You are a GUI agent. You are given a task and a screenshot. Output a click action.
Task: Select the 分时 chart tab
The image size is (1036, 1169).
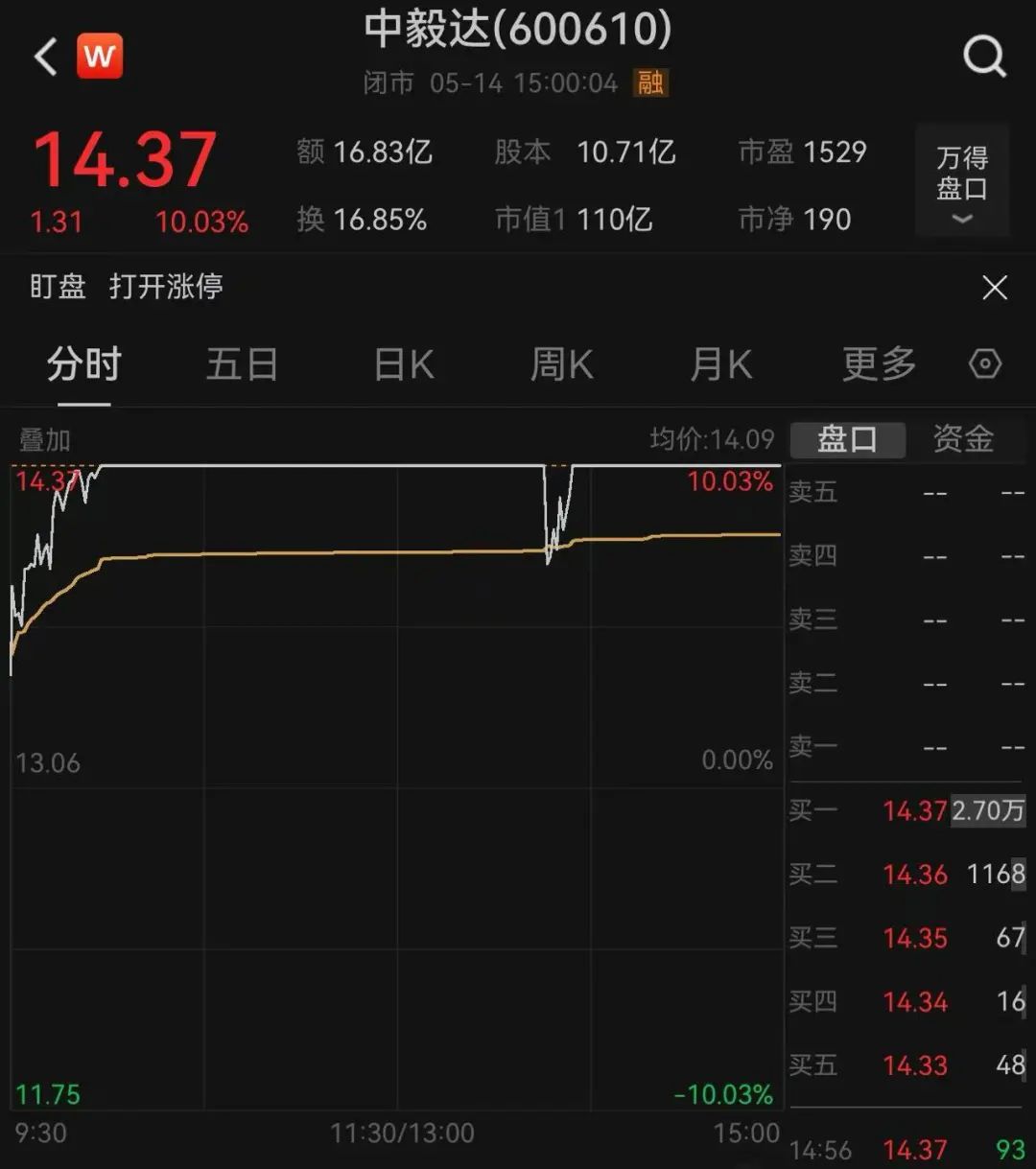[84, 365]
